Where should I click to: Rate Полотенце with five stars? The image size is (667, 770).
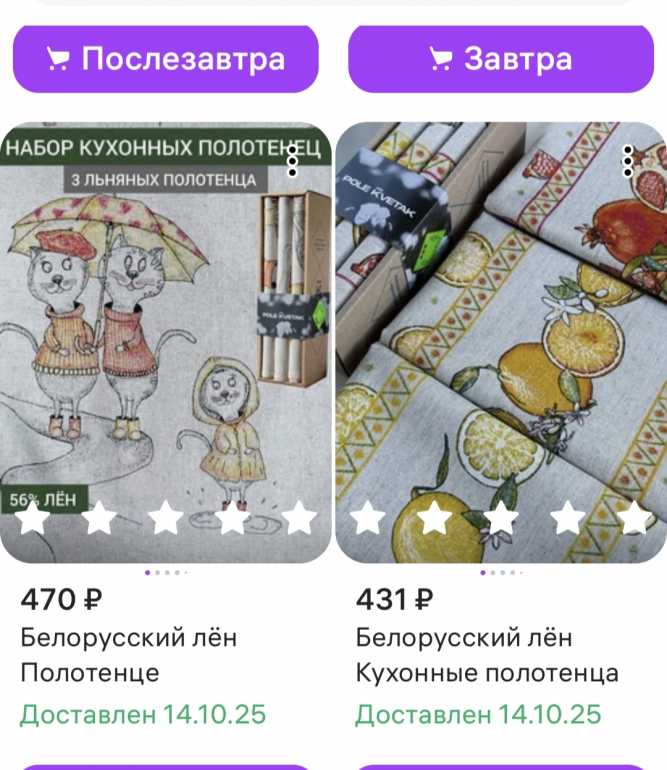pos(299,518)
